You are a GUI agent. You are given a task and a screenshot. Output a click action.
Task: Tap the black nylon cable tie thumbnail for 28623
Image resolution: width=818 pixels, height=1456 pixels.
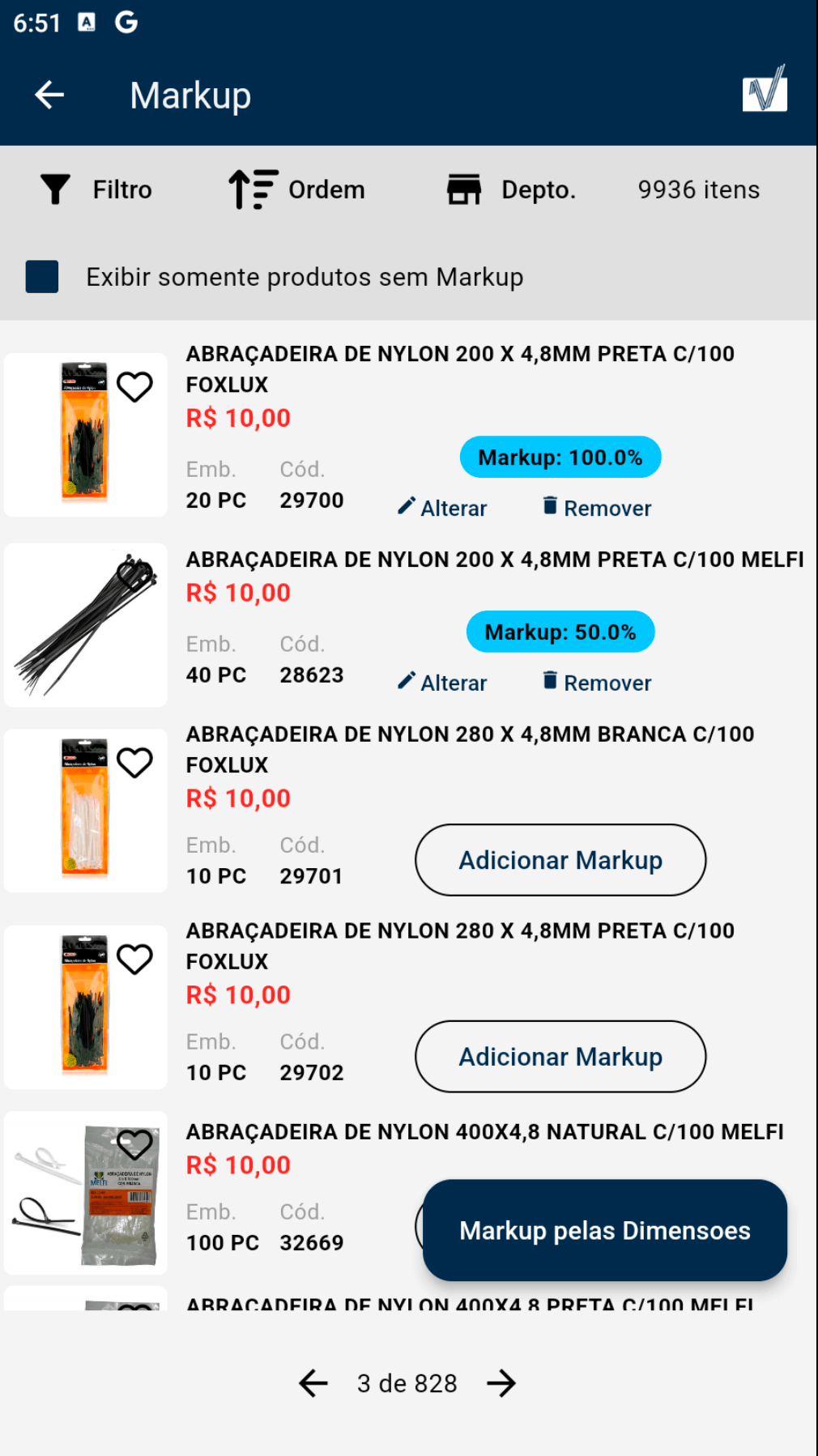click(x=85, y=624)
